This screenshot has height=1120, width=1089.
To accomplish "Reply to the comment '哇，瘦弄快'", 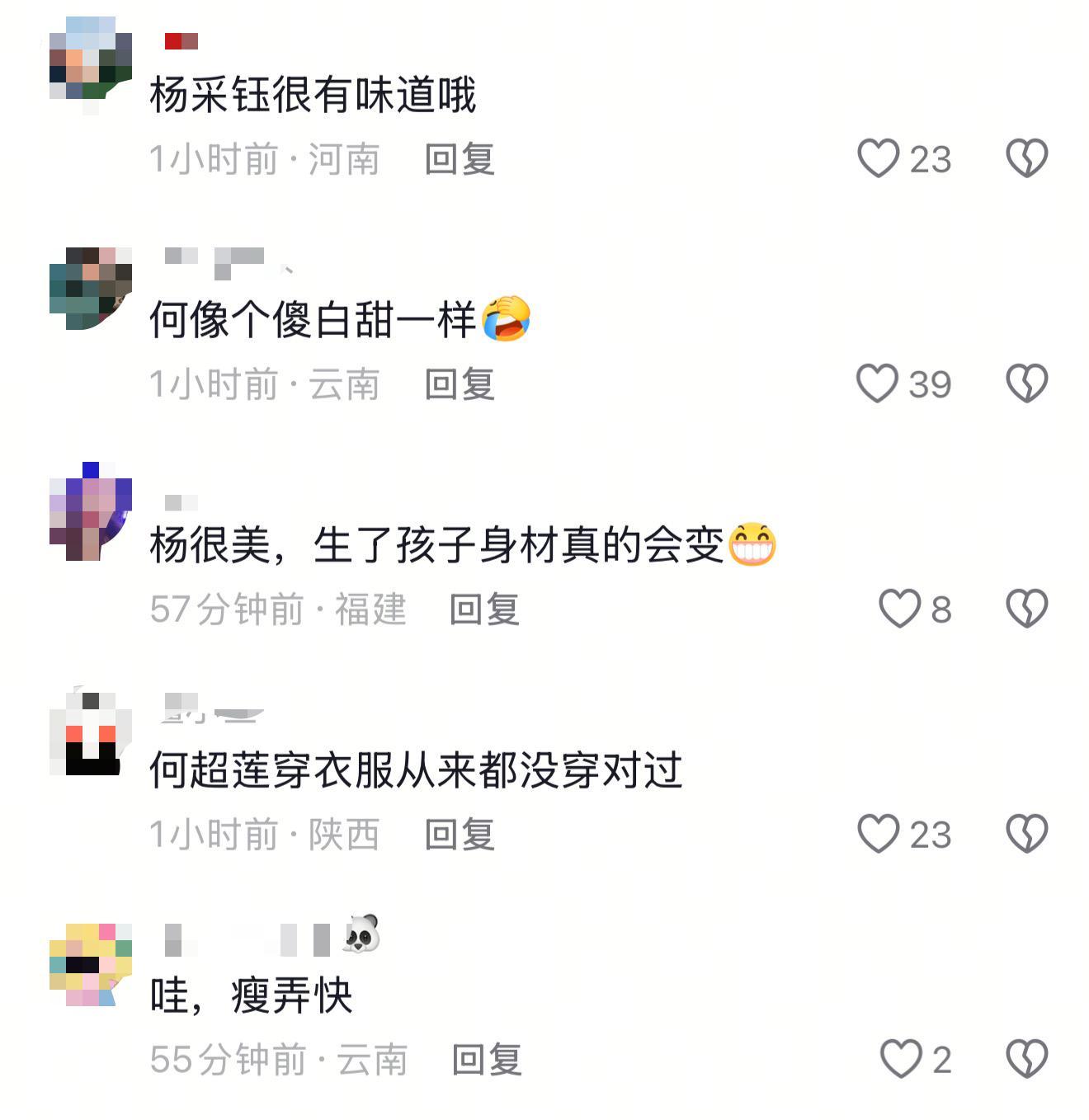I will tap(487, 1060).
